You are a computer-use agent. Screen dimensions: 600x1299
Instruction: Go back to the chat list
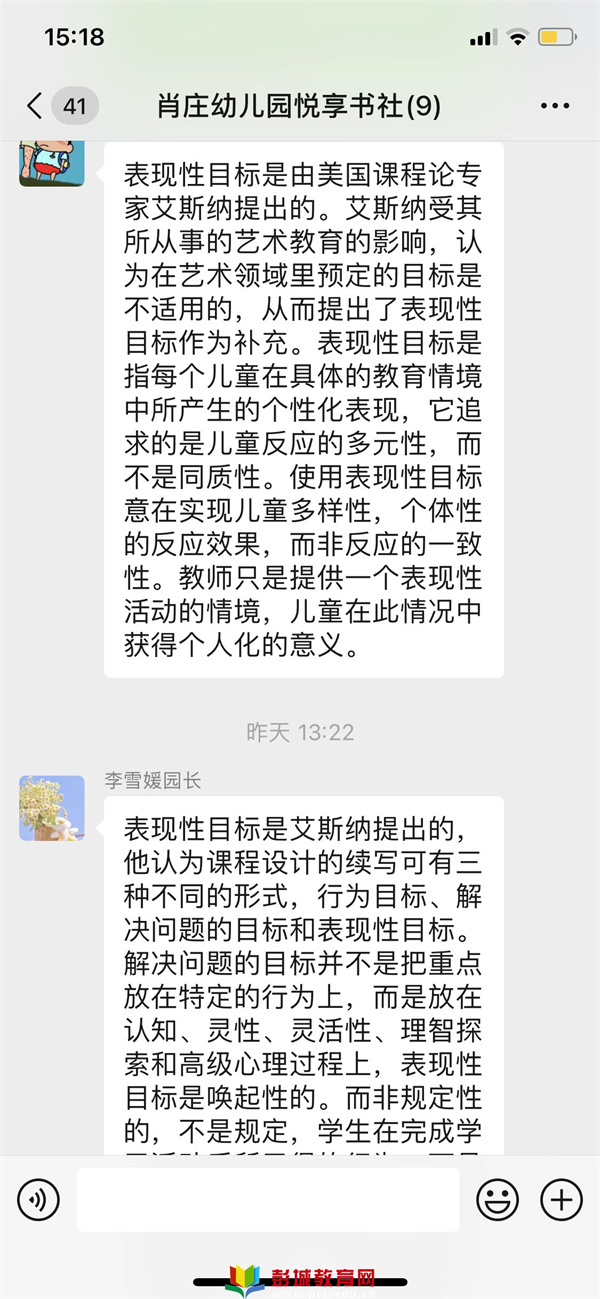pos(36,106)
